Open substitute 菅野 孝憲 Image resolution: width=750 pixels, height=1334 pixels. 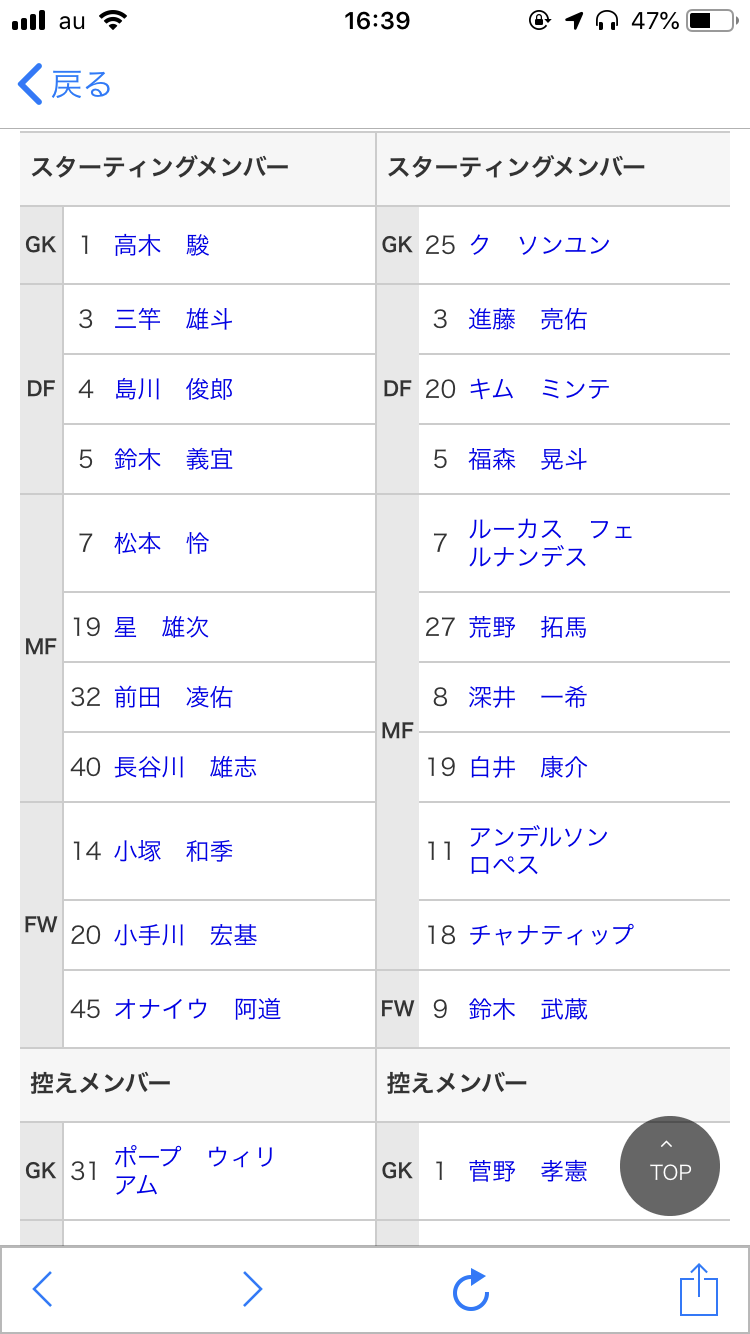coord(528,1171)
